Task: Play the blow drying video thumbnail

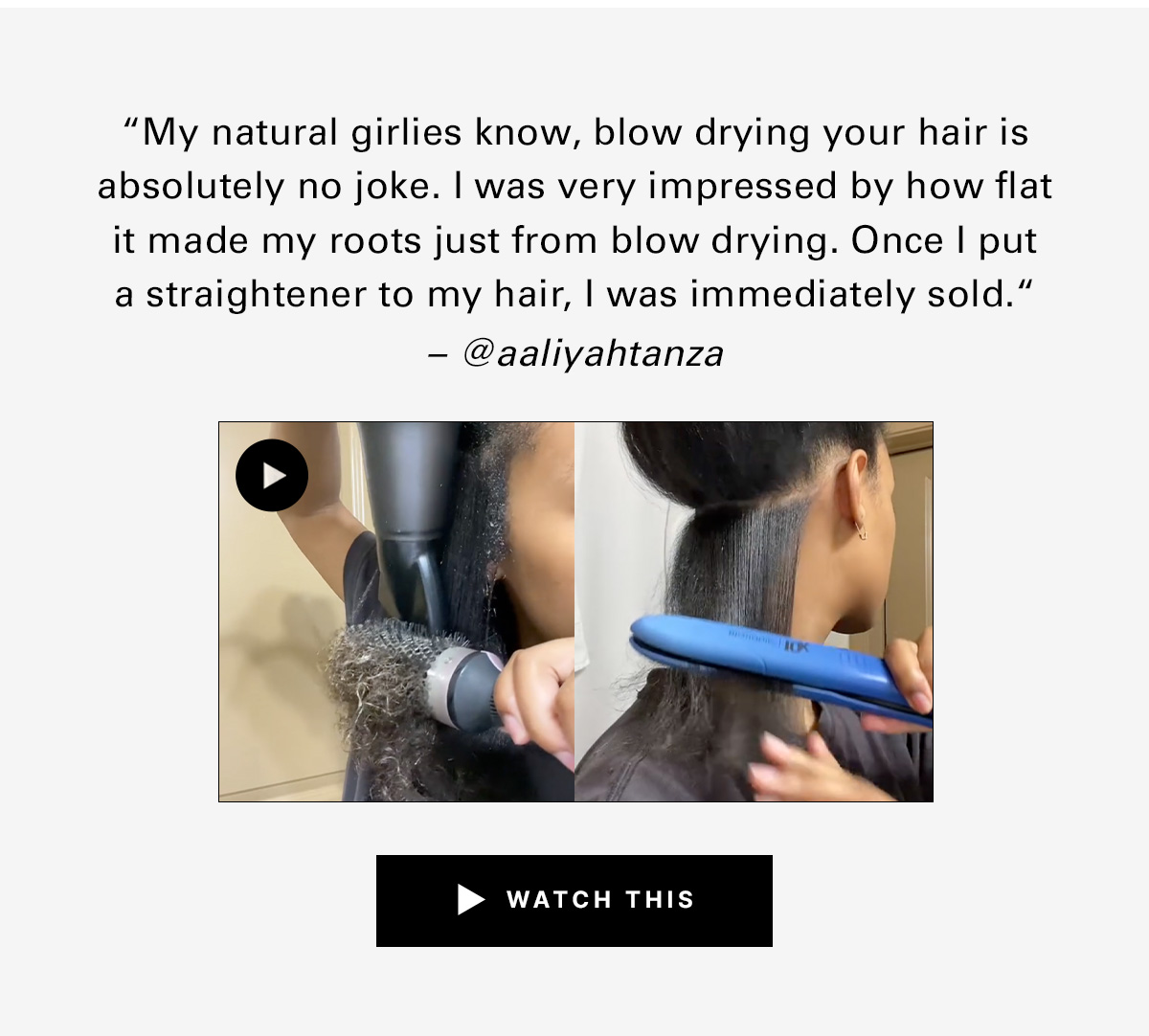Action: tap(272, 475)
